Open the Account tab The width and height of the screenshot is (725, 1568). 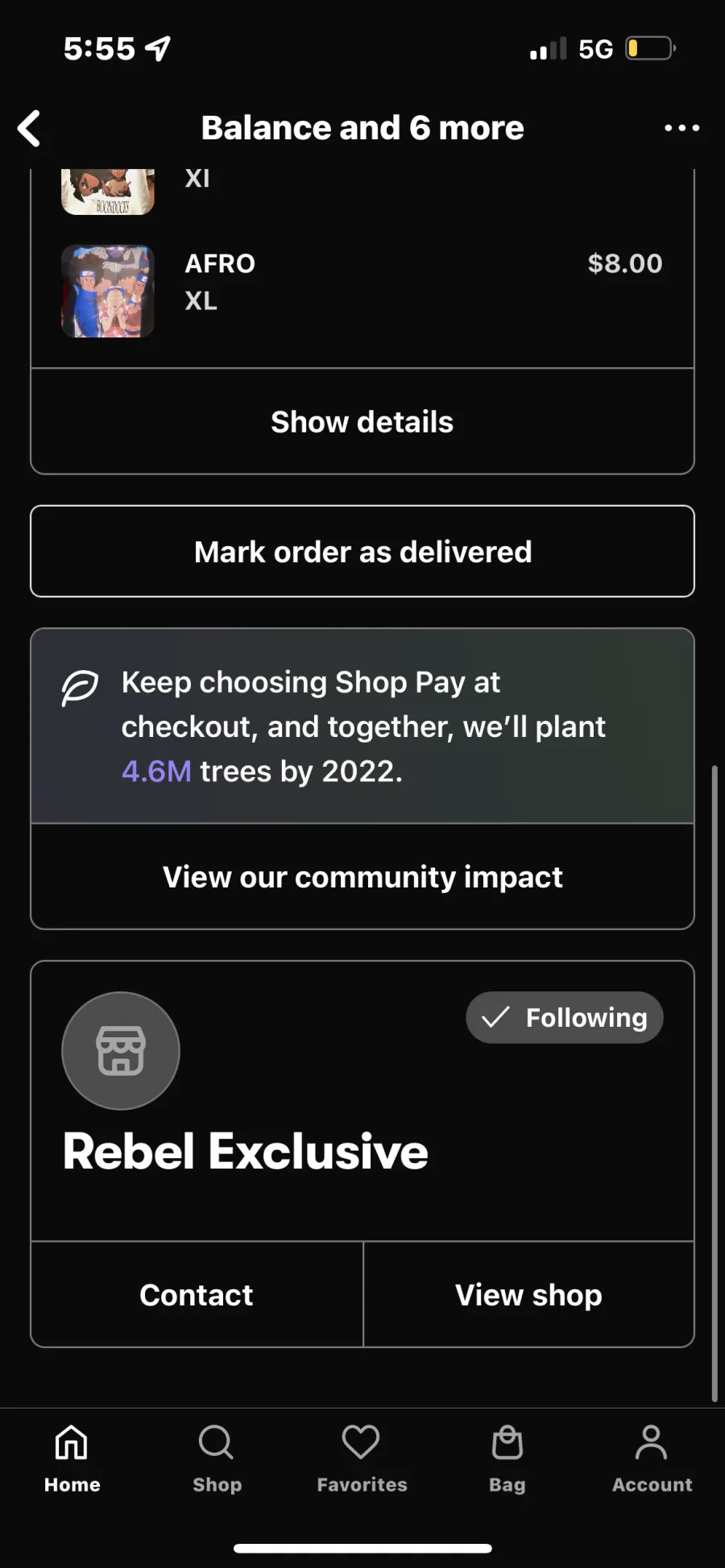(652, 1458)
